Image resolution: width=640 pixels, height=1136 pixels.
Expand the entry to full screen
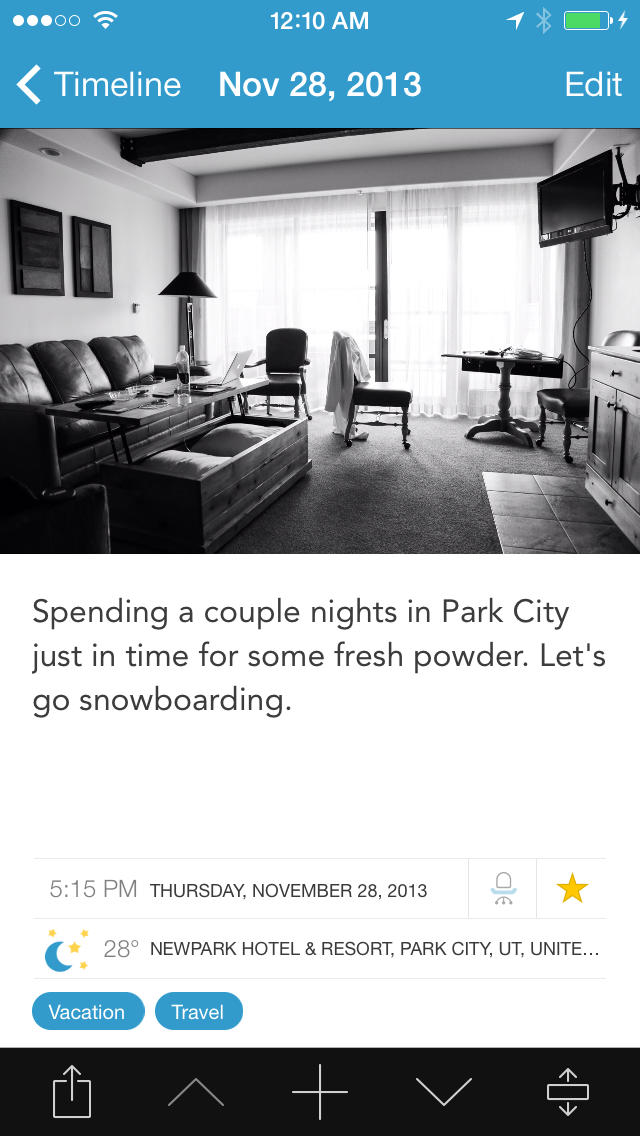coord(568,1091)
